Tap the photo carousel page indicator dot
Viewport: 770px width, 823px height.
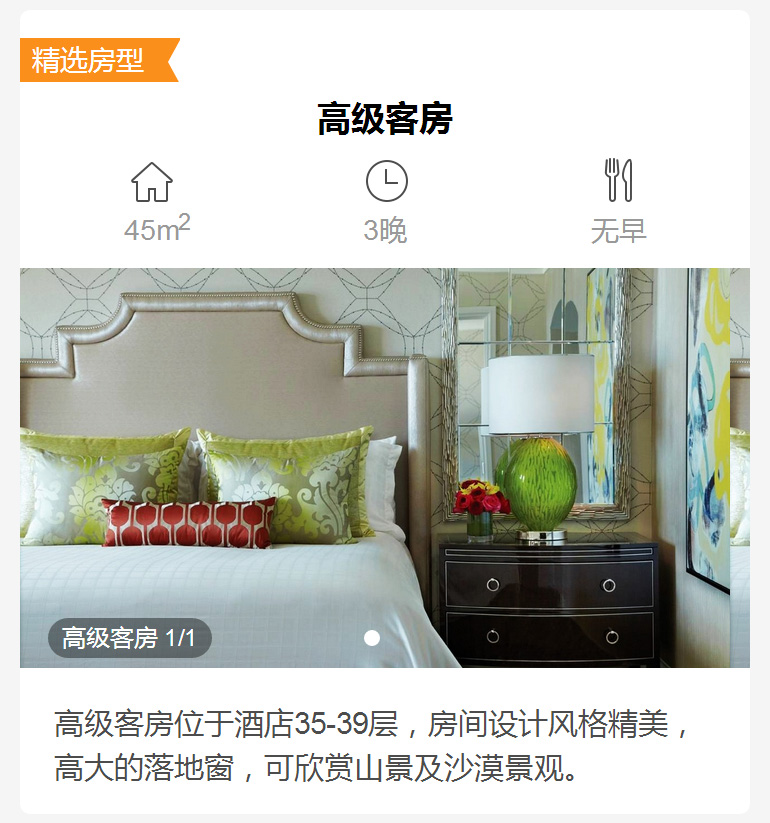(372, 638)
